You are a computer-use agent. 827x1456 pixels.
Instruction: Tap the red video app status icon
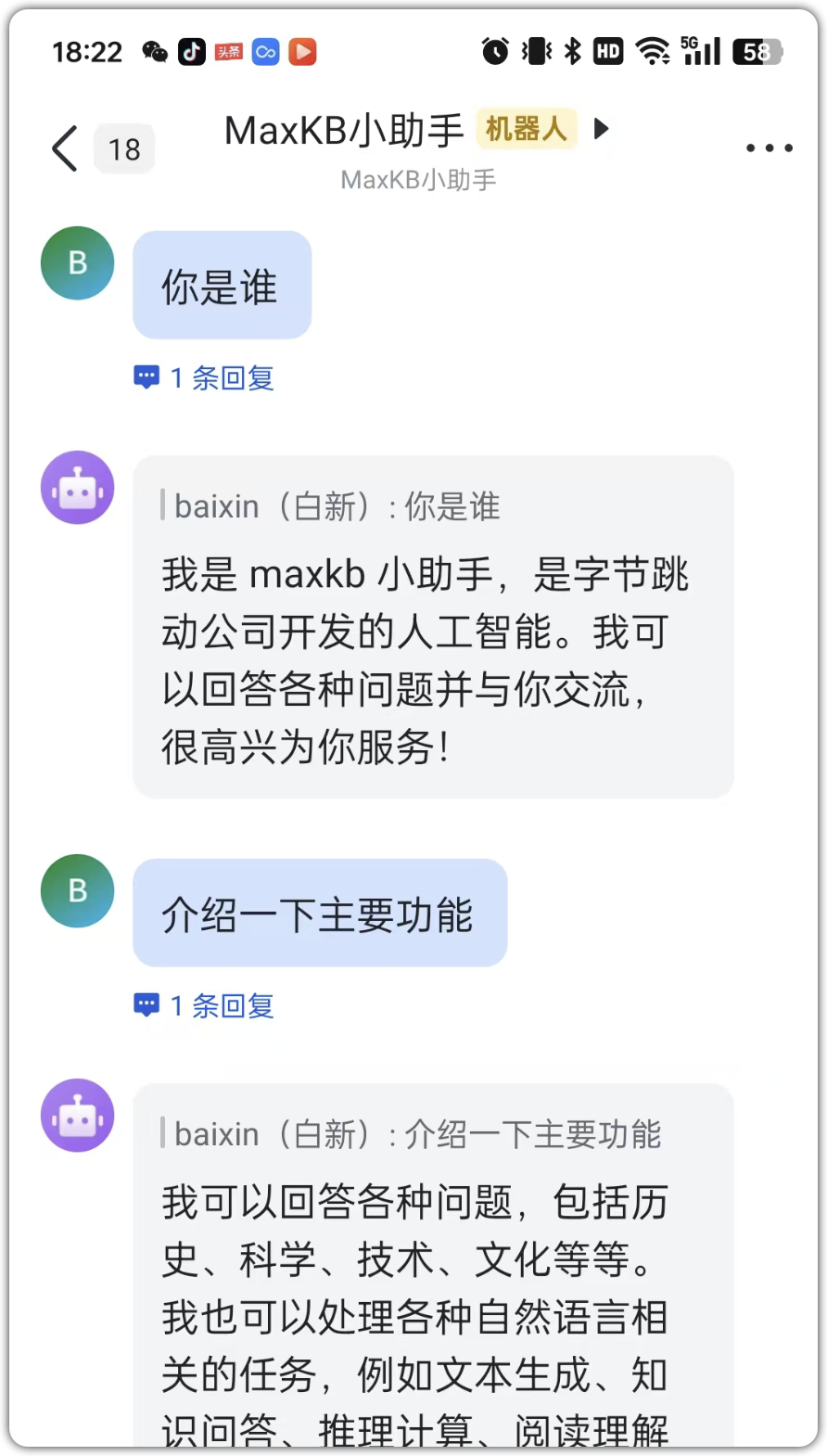click(302, 51)
